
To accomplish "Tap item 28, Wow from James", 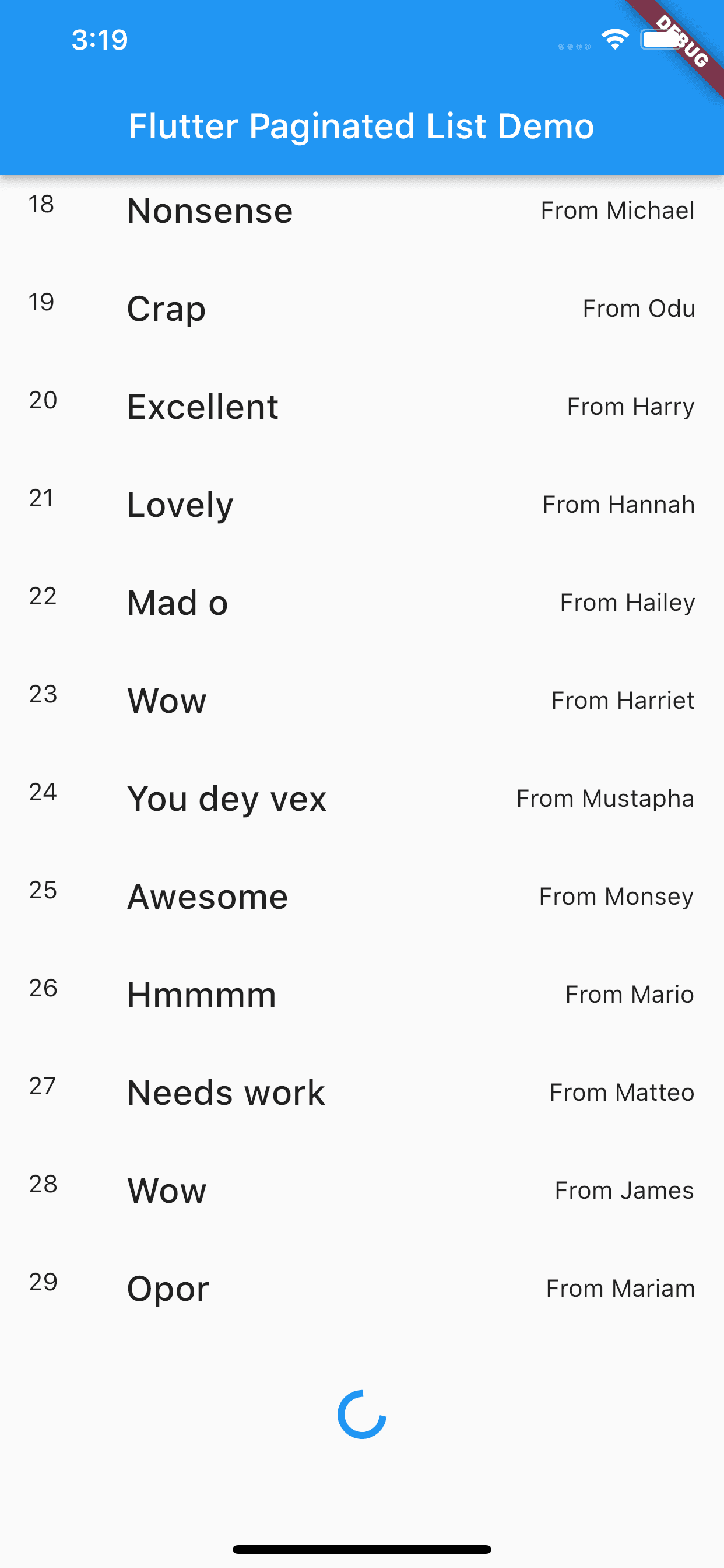I will click(x=361, y=1191).
